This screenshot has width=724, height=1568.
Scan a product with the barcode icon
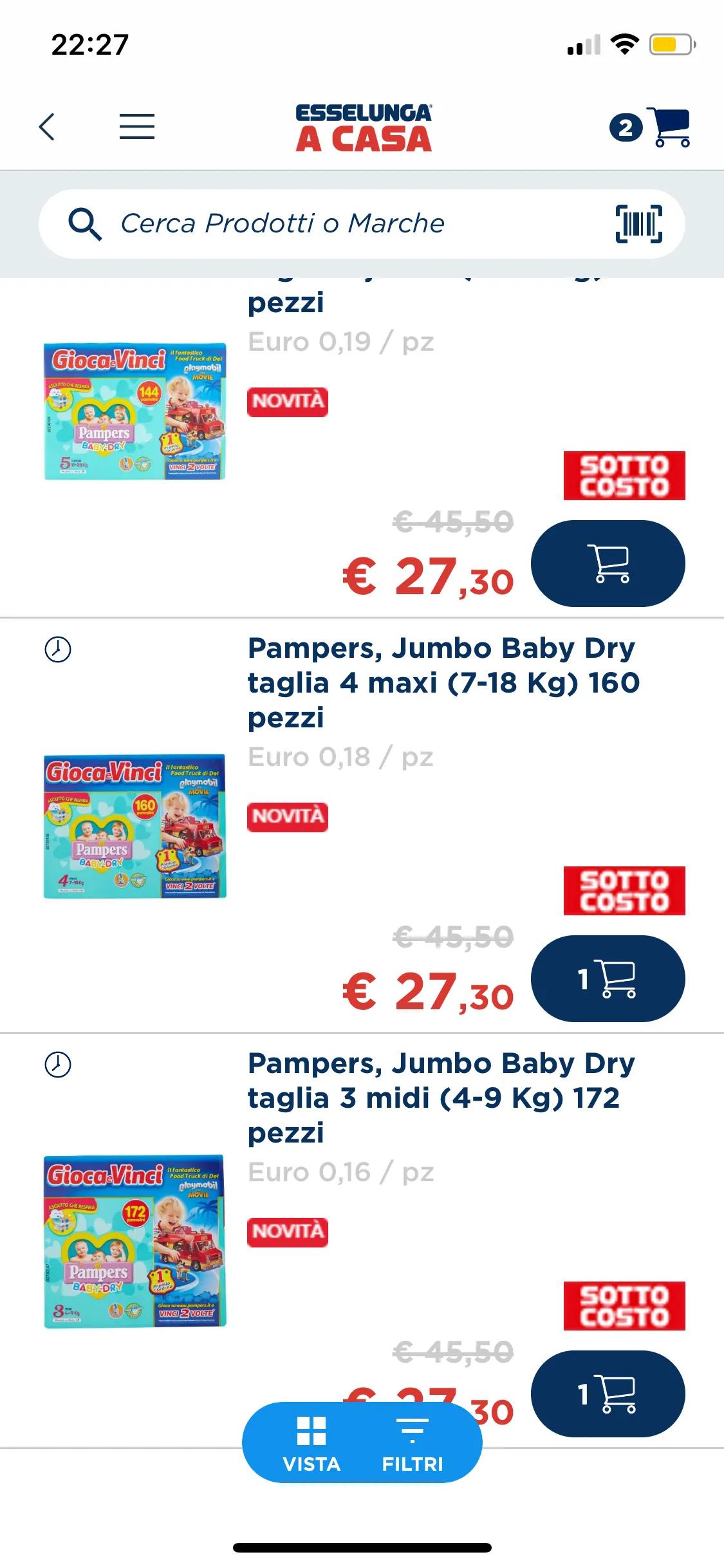point(638,224)
